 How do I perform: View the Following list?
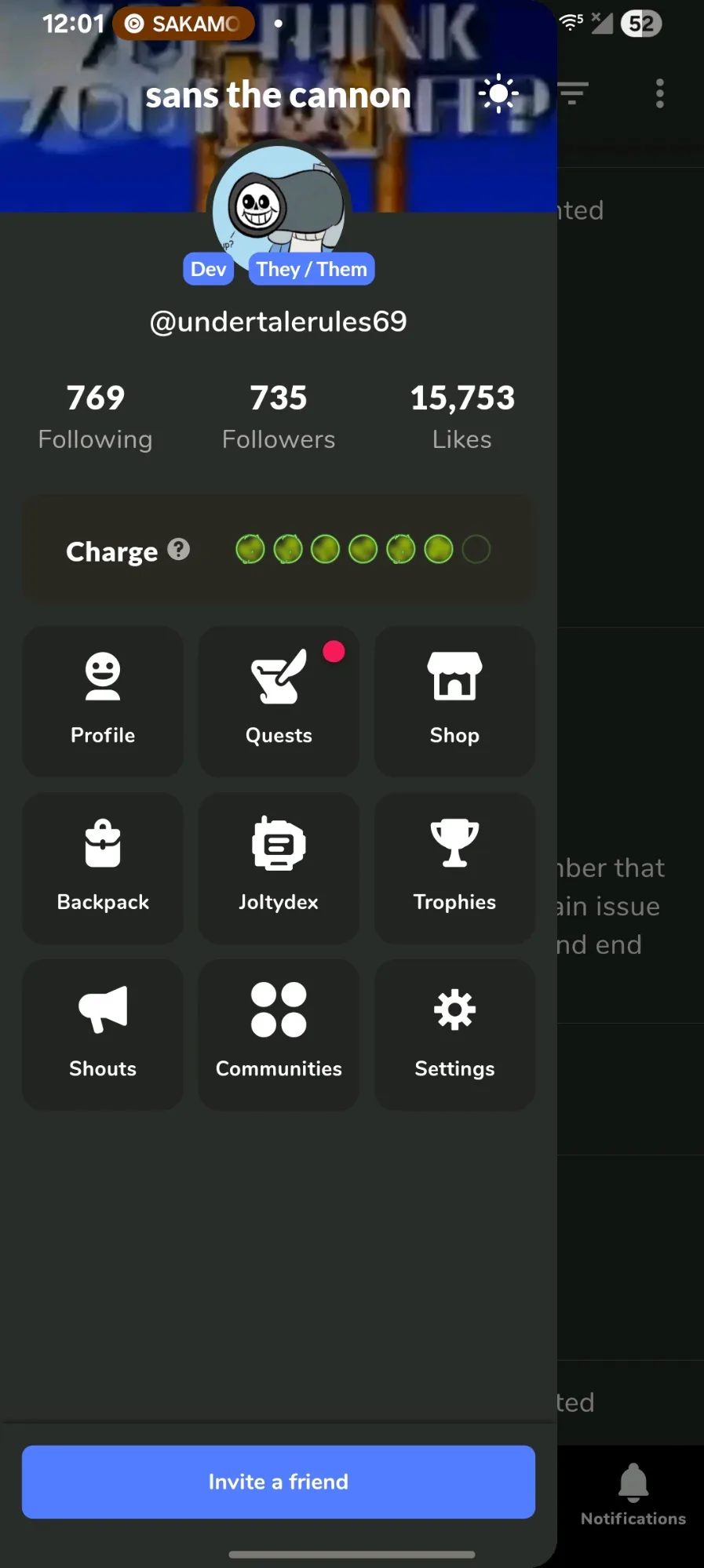(x=95, y=417)
